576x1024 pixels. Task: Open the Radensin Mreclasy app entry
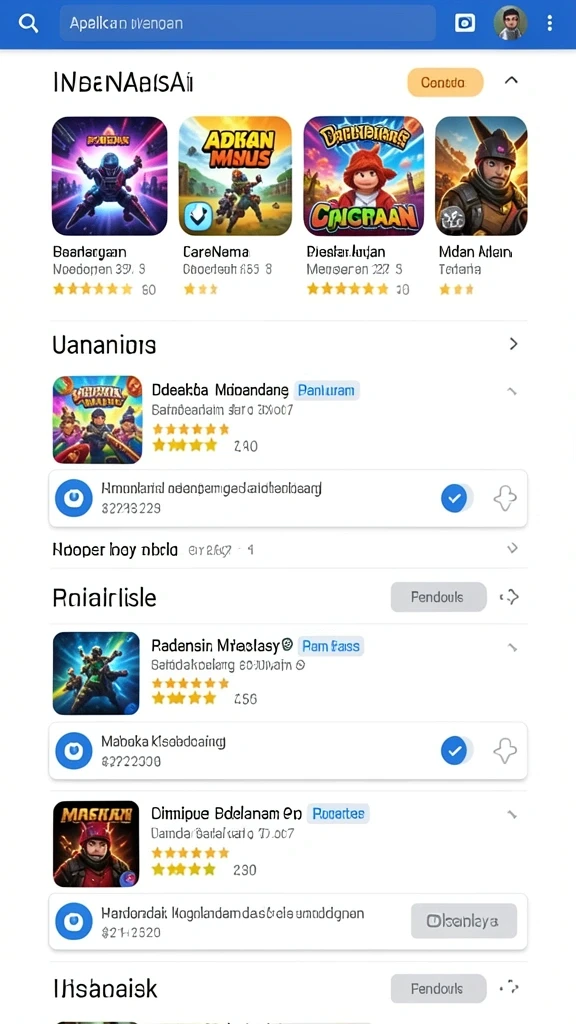click(289, 673)
